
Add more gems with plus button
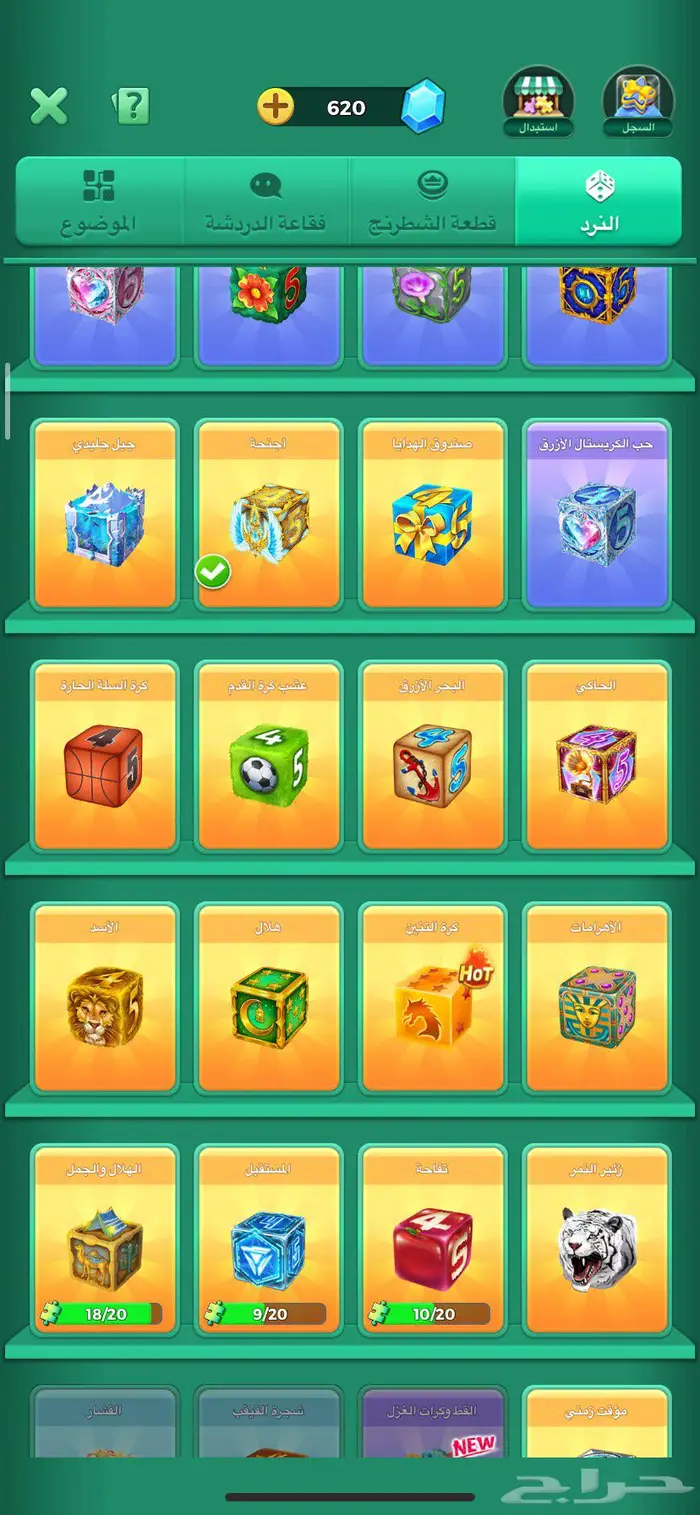[275, 105]
